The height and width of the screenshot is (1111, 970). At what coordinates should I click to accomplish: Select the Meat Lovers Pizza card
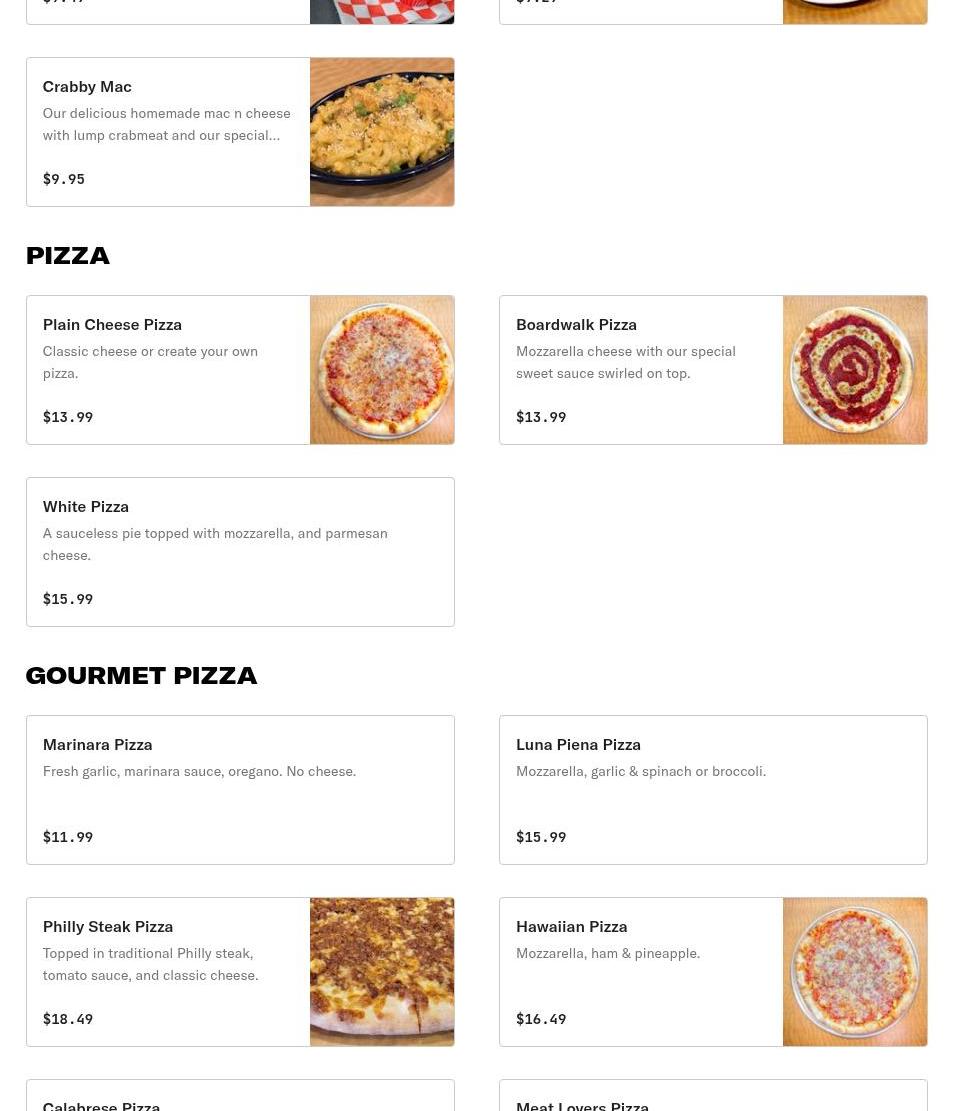pyautogui.click(x=713, y=1098)
